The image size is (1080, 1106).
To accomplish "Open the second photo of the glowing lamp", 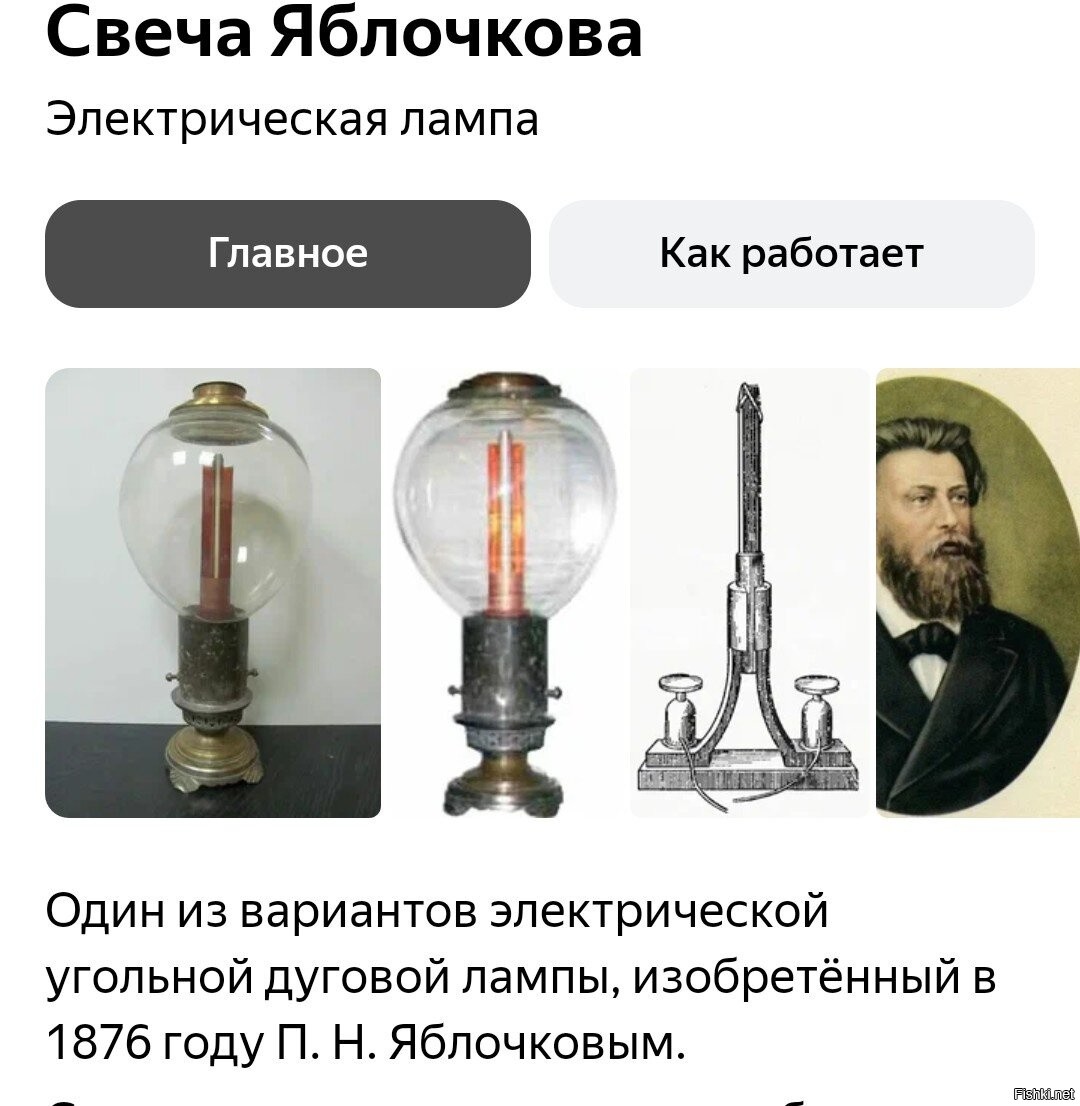I will click(x=505, y=592).
